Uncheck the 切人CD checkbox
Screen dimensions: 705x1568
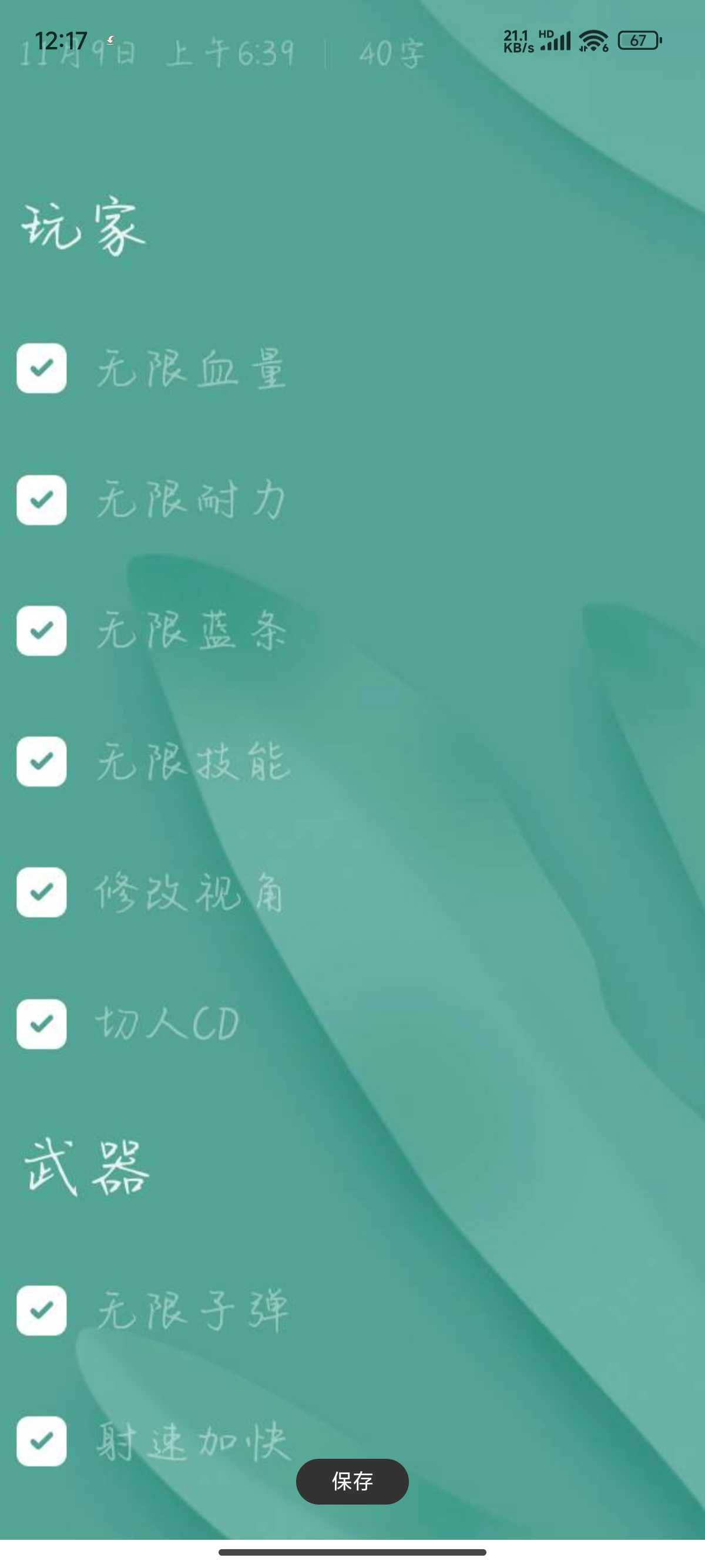coord(41,1024)
